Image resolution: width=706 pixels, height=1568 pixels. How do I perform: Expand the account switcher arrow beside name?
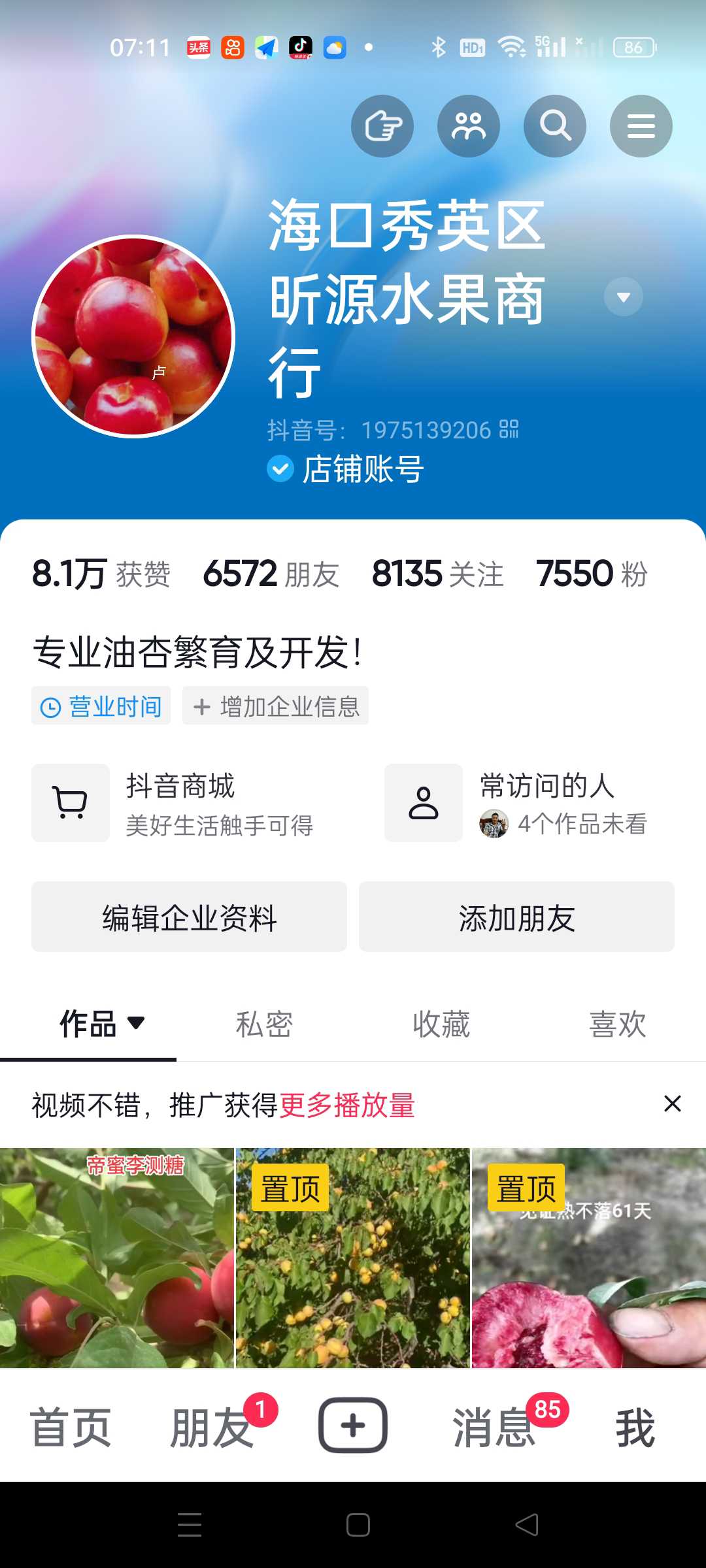[x=624, y=297]
